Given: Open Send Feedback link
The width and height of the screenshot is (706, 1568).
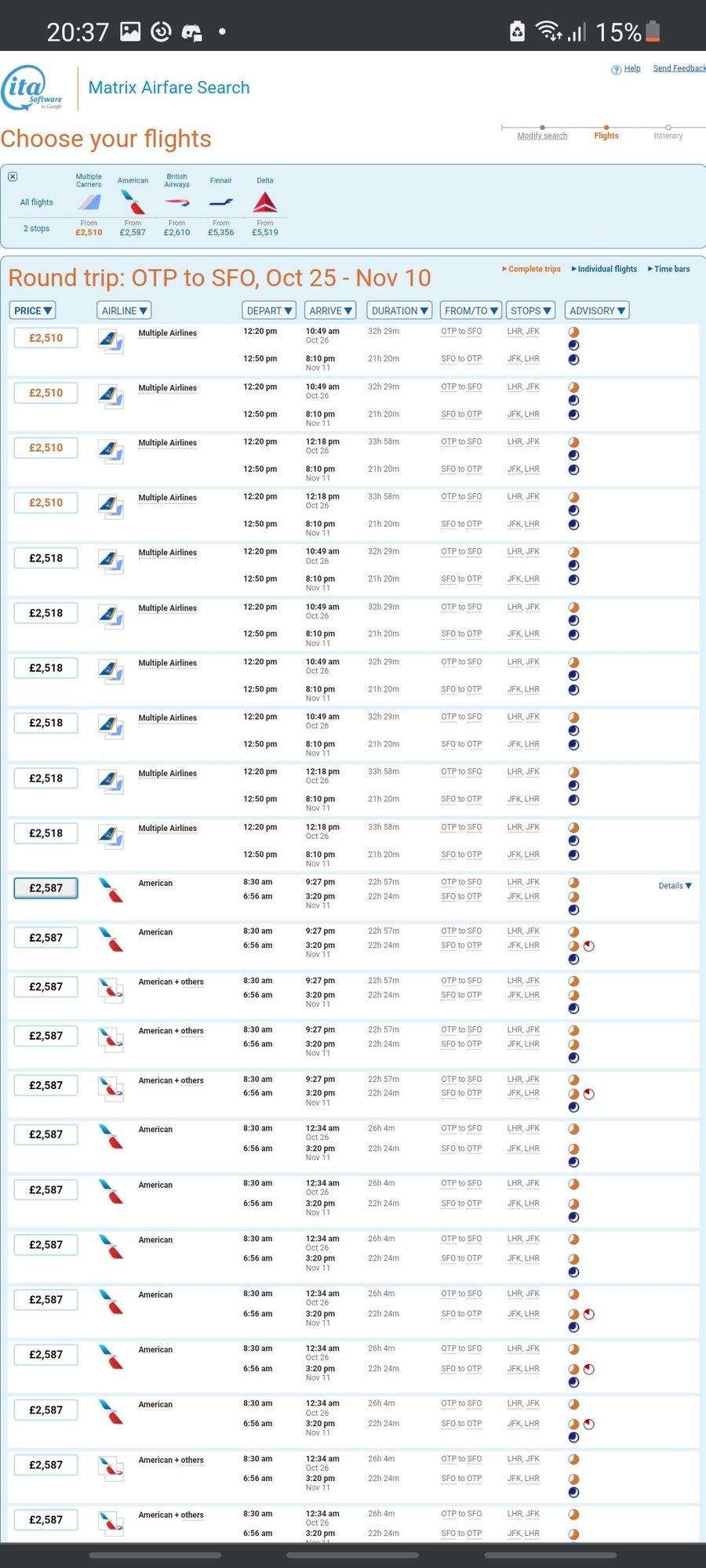Looking at the screenshot, I should [679, 69].
